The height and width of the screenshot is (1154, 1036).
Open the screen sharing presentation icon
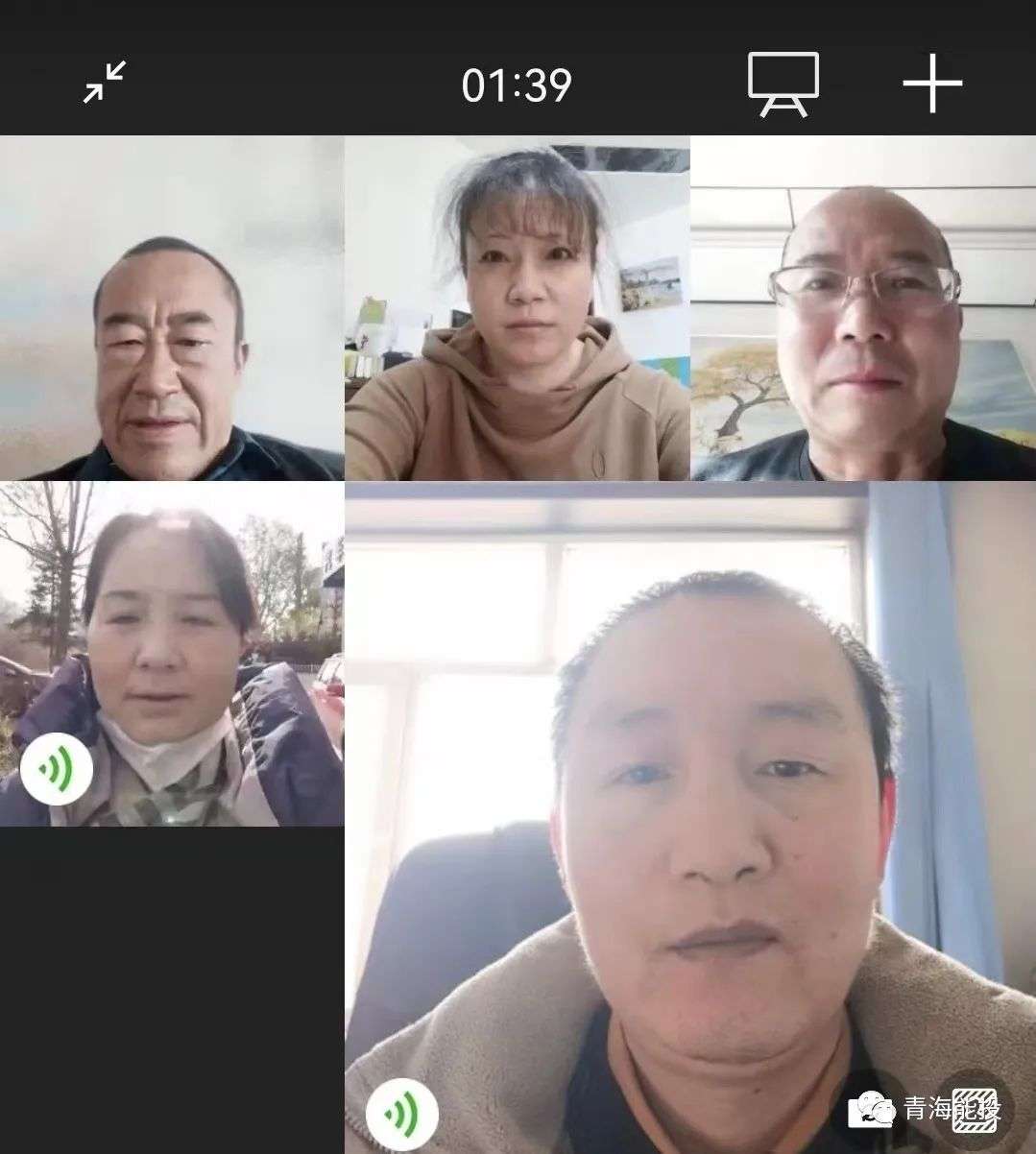(783, 84)
